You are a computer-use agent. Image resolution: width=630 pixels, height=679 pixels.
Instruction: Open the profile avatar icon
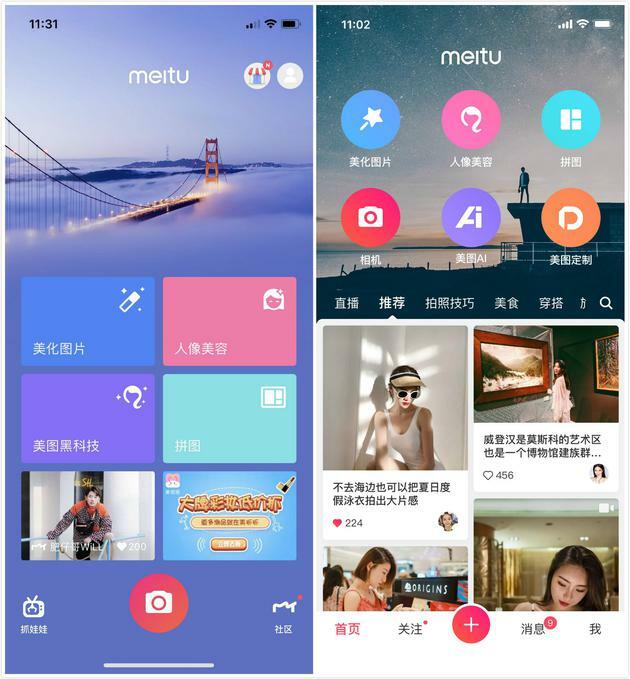290,76
